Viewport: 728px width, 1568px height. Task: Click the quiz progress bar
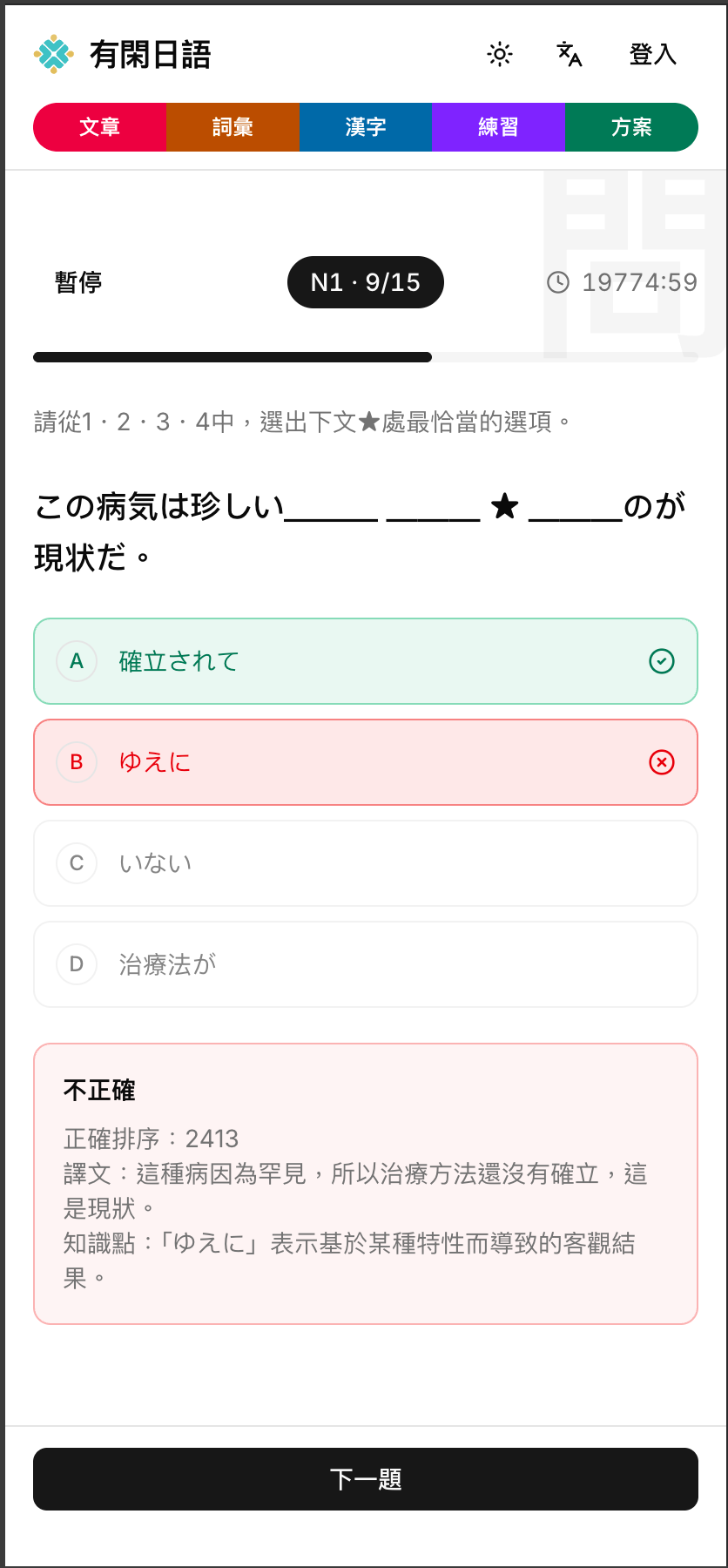click(x=364, y=357)
